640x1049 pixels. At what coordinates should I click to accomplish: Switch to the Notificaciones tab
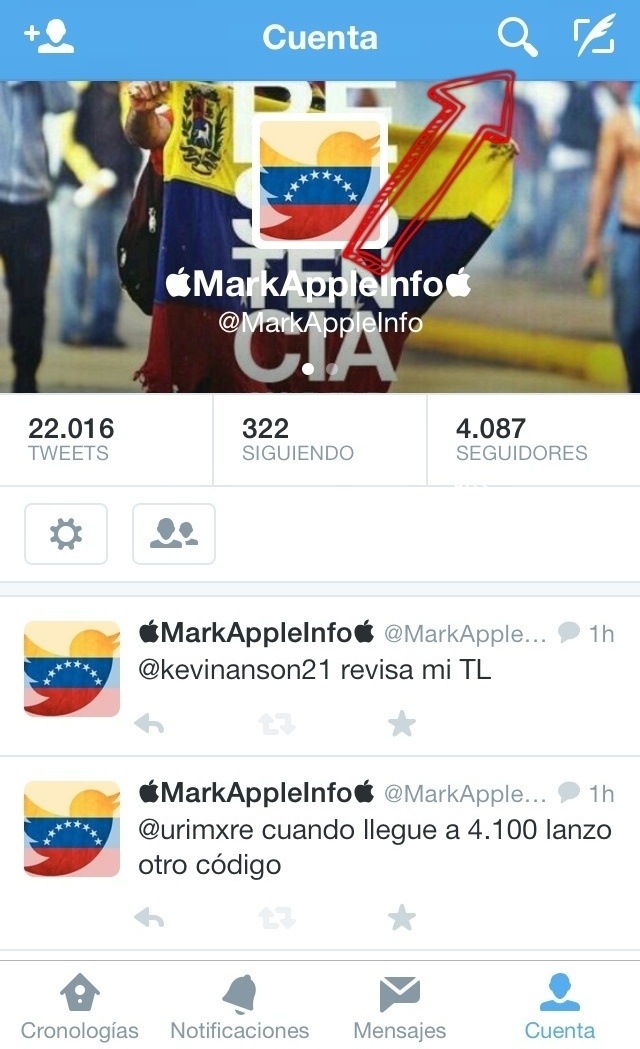[x=240, y=1005]
